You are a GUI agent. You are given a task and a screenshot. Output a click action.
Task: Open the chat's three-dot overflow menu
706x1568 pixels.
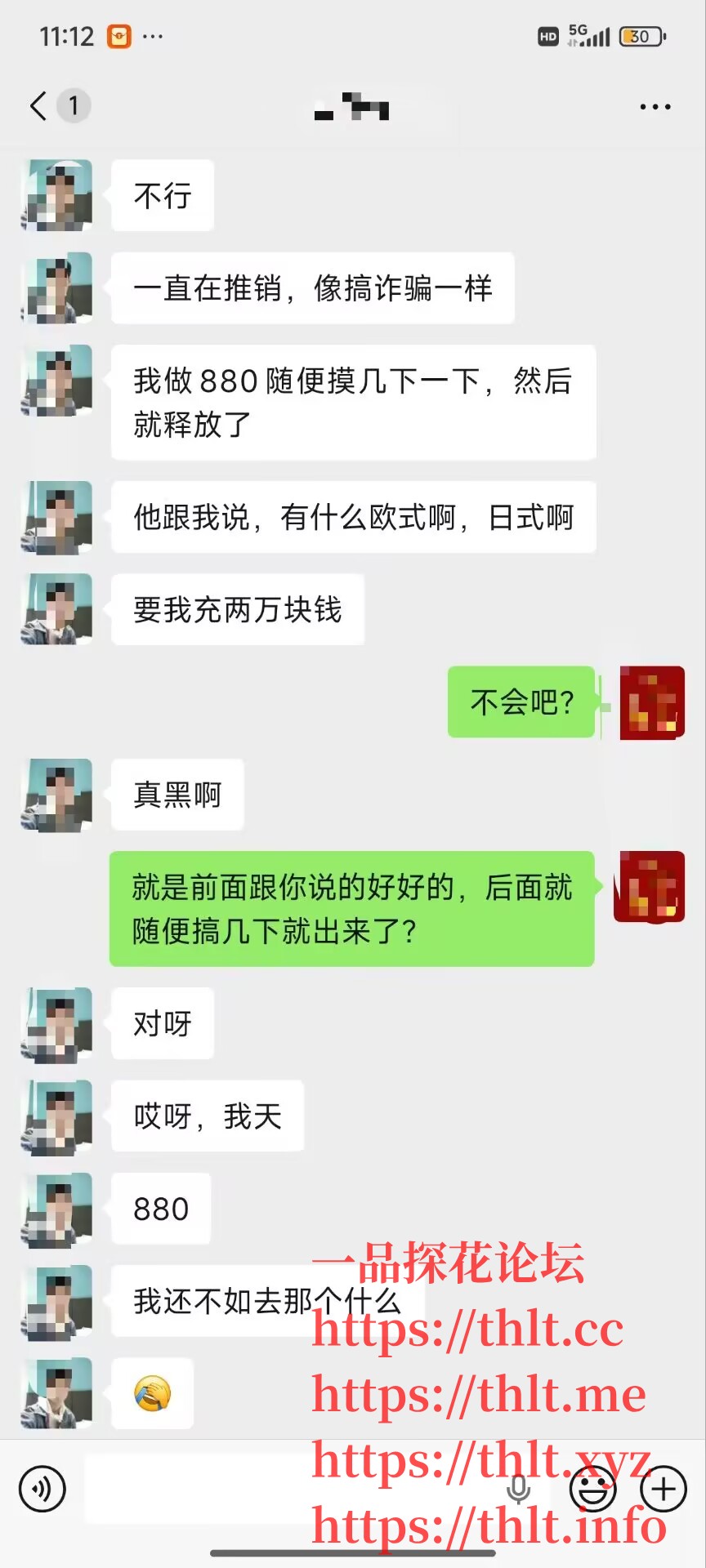tap(655, 107)
